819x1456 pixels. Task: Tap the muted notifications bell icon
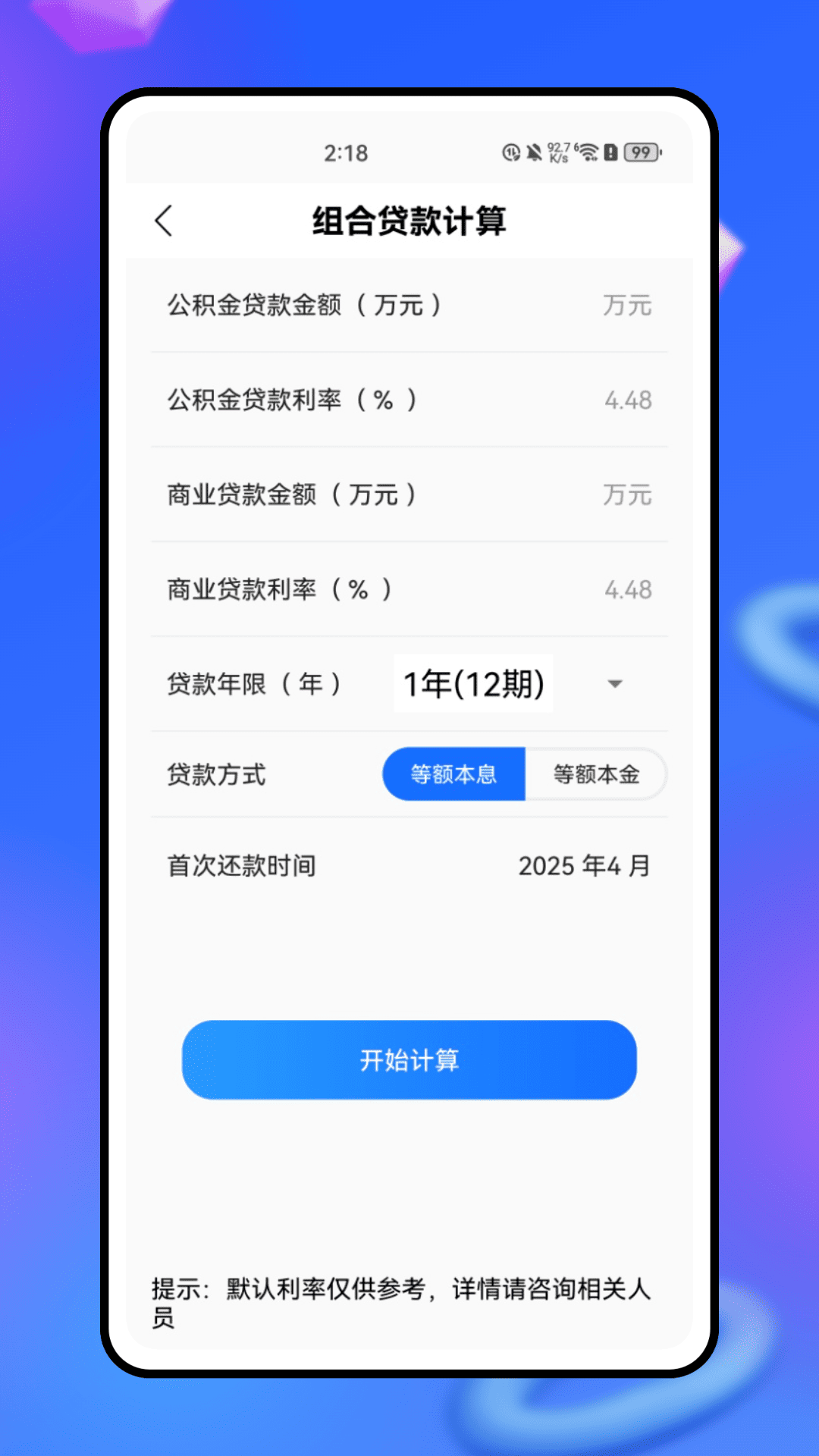532,152
